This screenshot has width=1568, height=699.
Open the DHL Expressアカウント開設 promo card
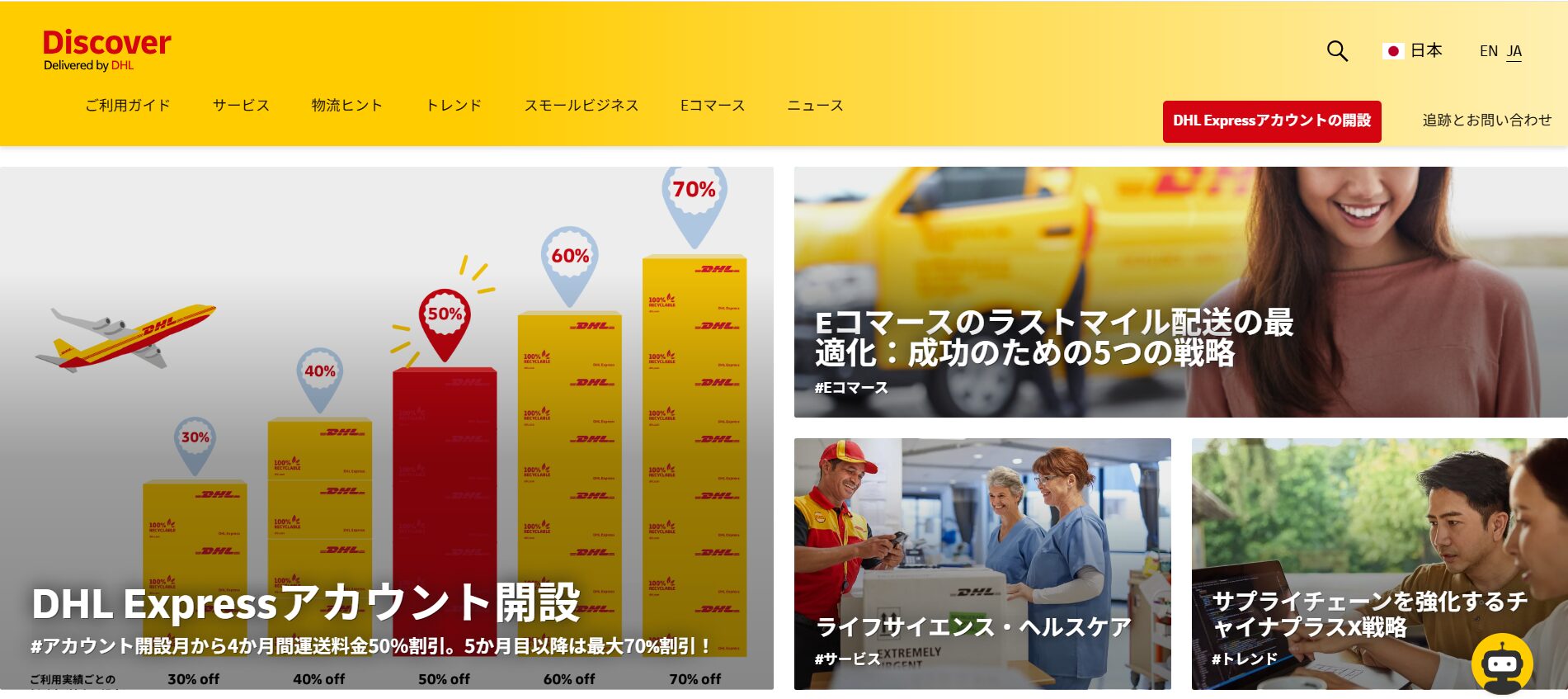(387, 429)
